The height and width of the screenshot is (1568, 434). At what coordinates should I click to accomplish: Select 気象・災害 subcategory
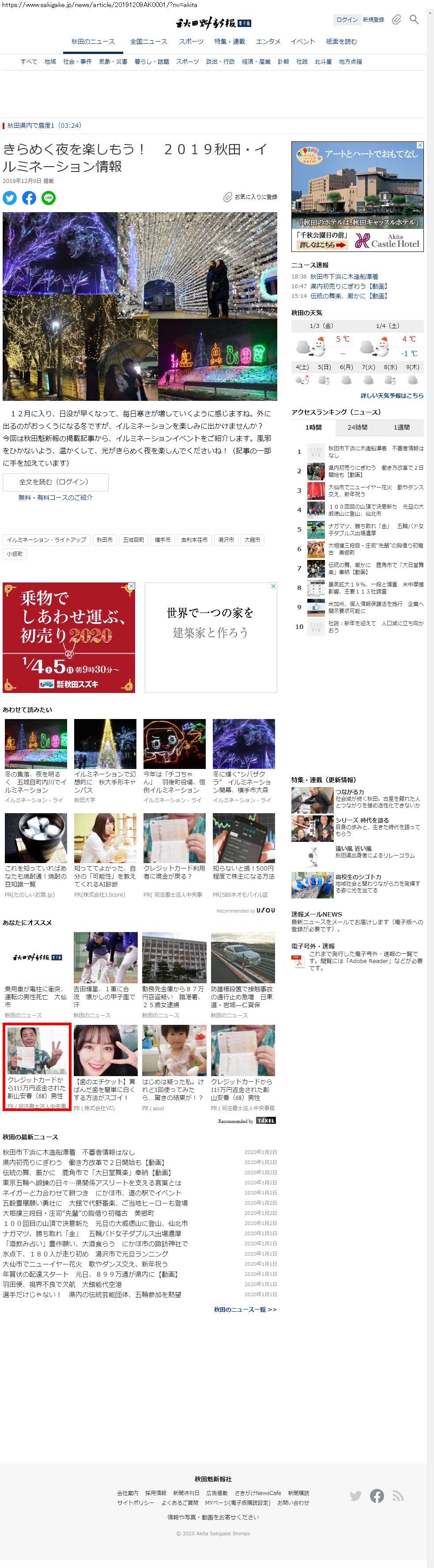pyautogui.click(x=113, y=61)
